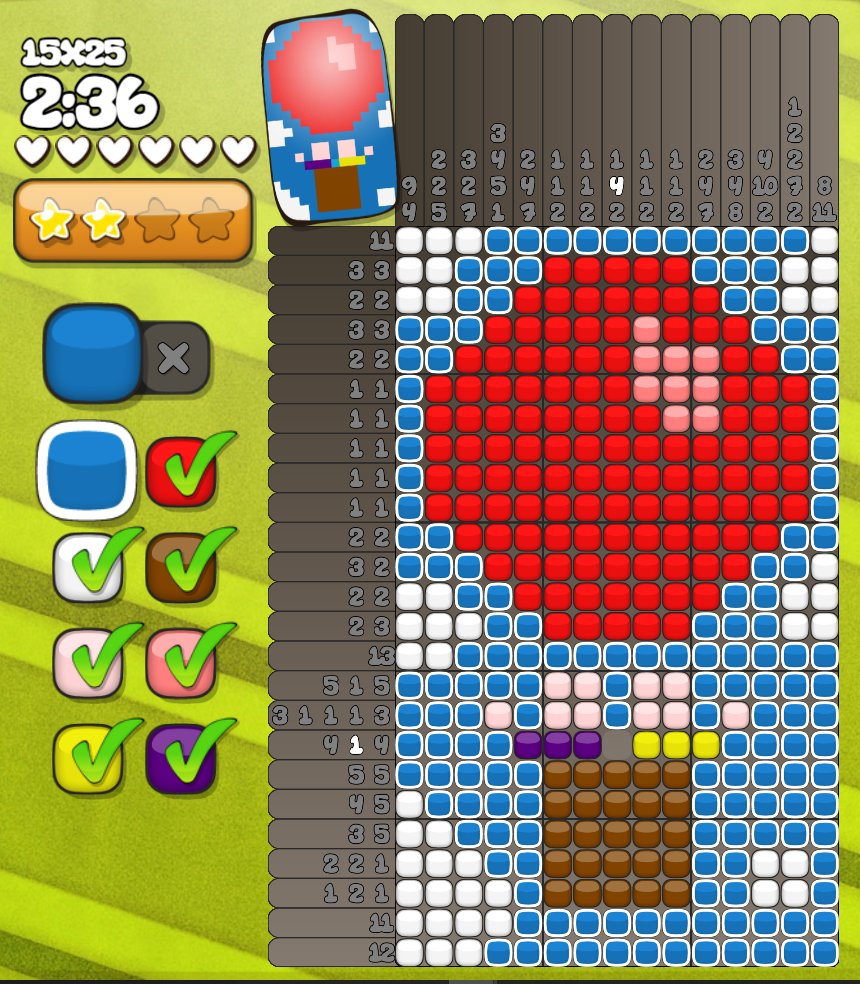The height and width of the screenshot is (984, 860).
Task: Select the blue color swatch
Action: pos(86,470)
